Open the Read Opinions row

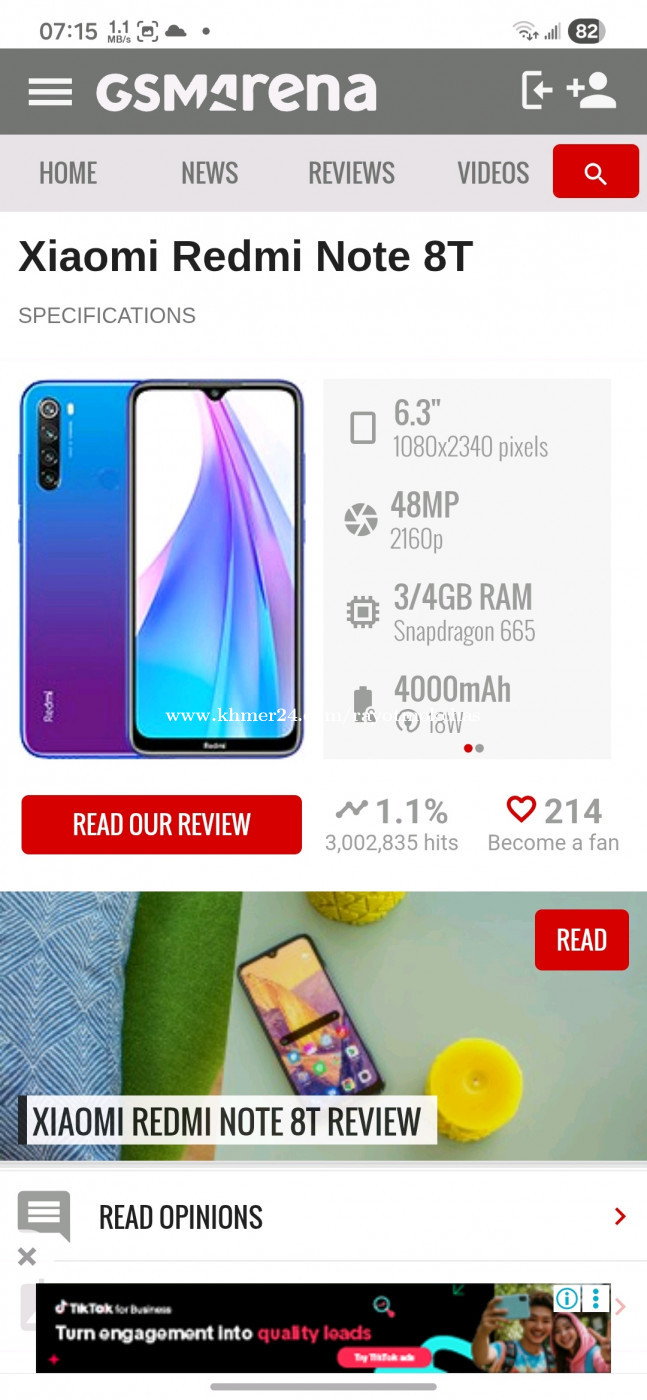323,1217
